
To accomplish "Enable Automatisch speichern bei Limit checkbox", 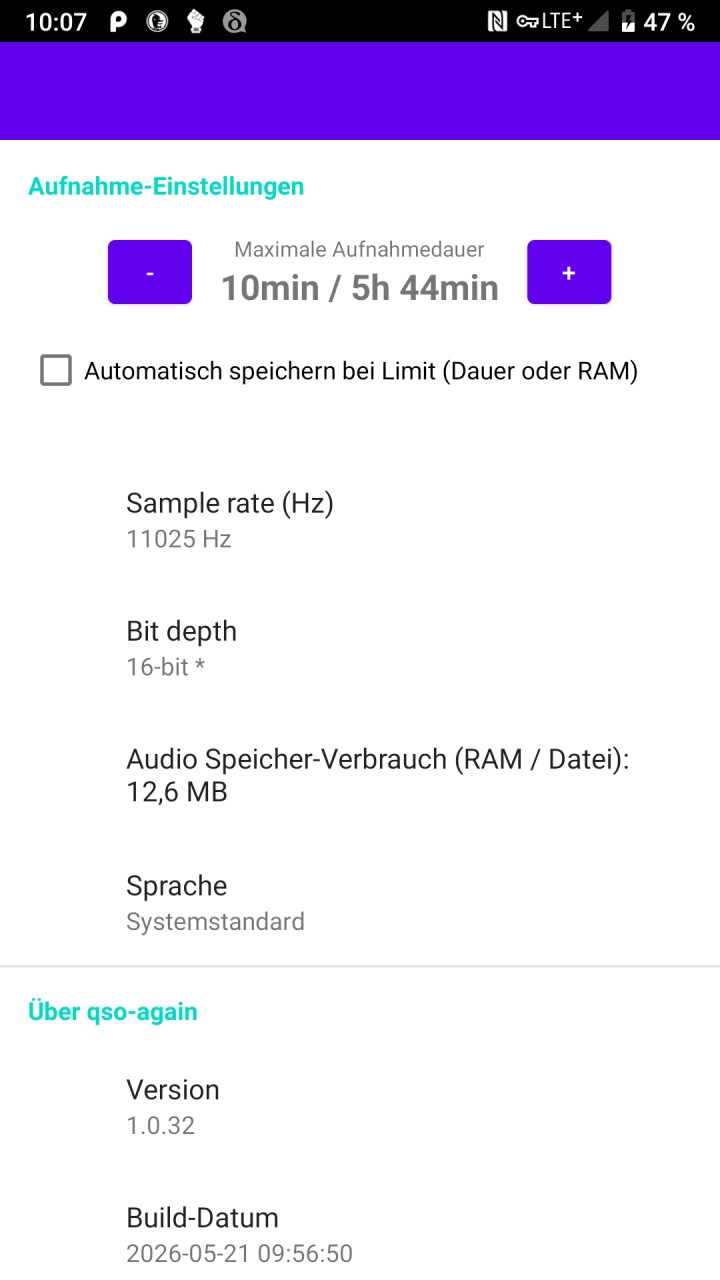I will coord(56,371).
